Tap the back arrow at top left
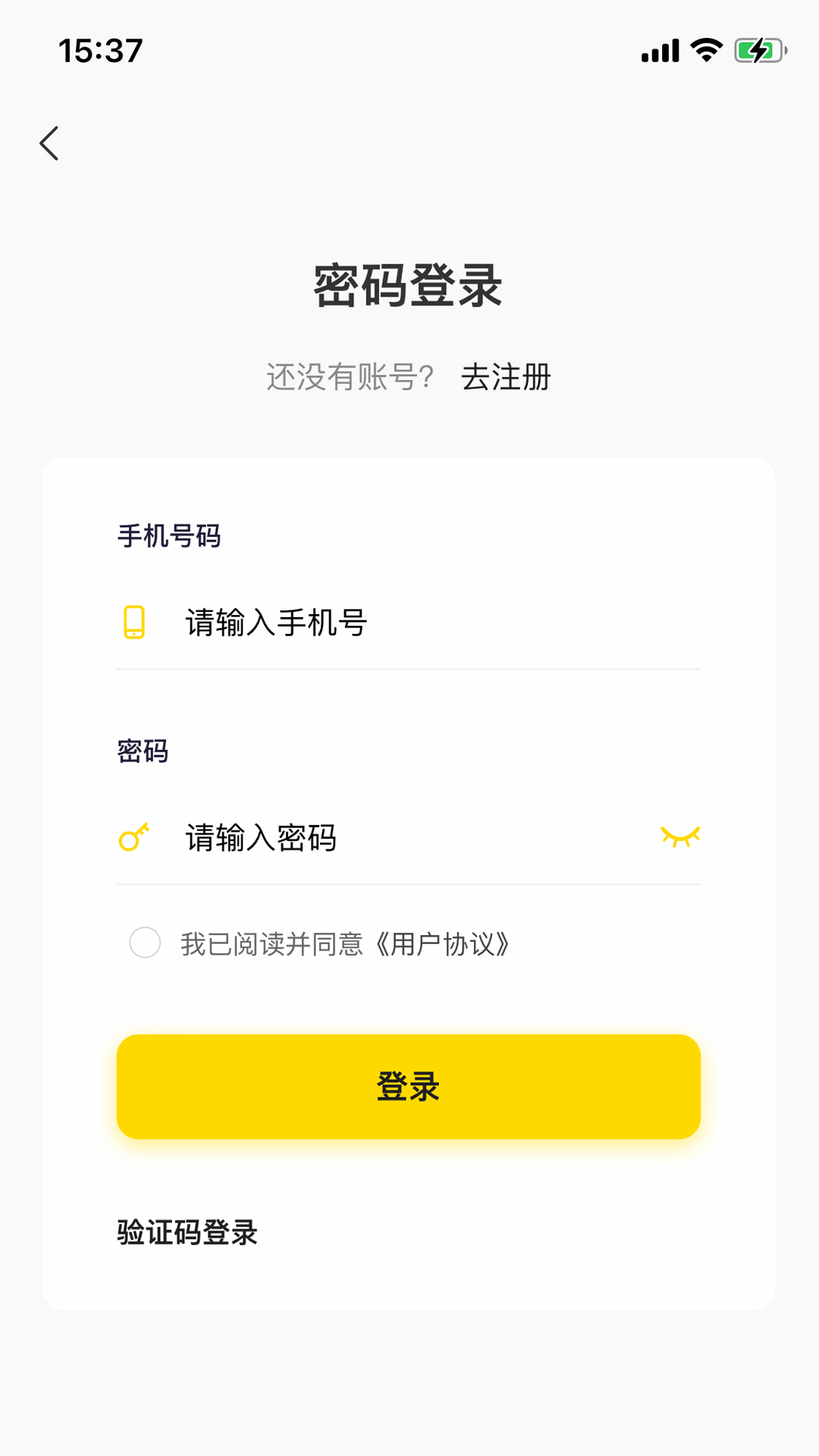 click(49, 143)
